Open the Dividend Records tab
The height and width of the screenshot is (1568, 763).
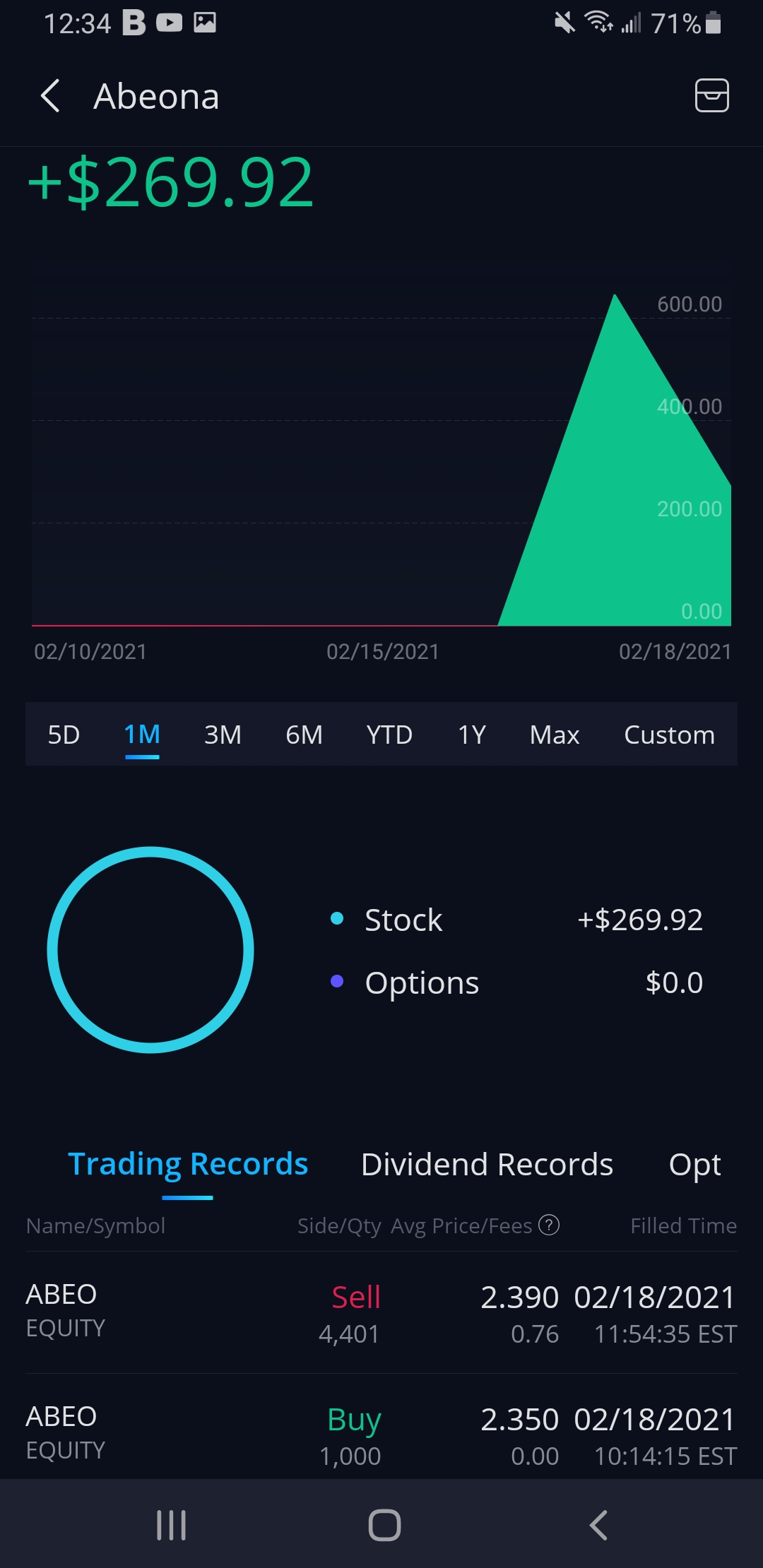(487, 1164)
